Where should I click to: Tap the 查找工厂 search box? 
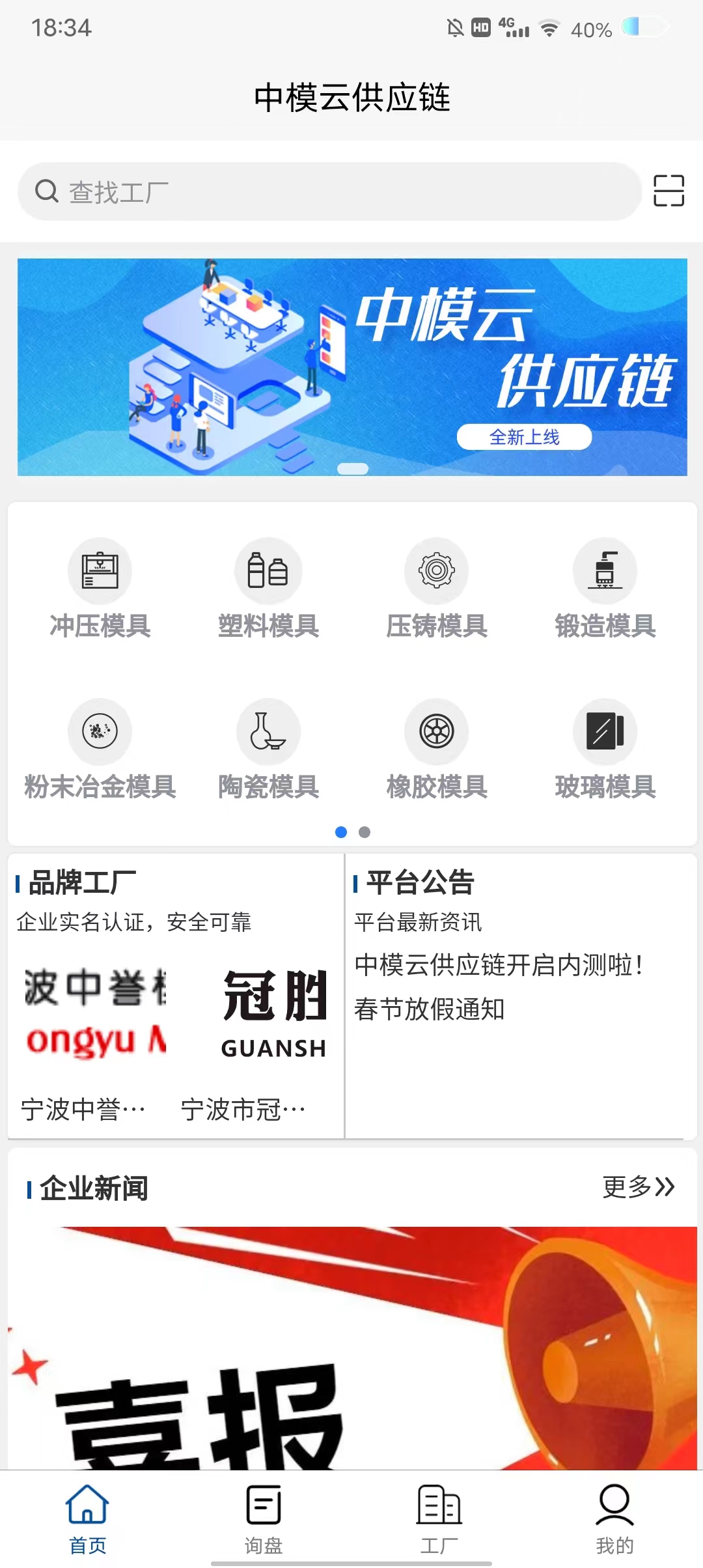329,191
